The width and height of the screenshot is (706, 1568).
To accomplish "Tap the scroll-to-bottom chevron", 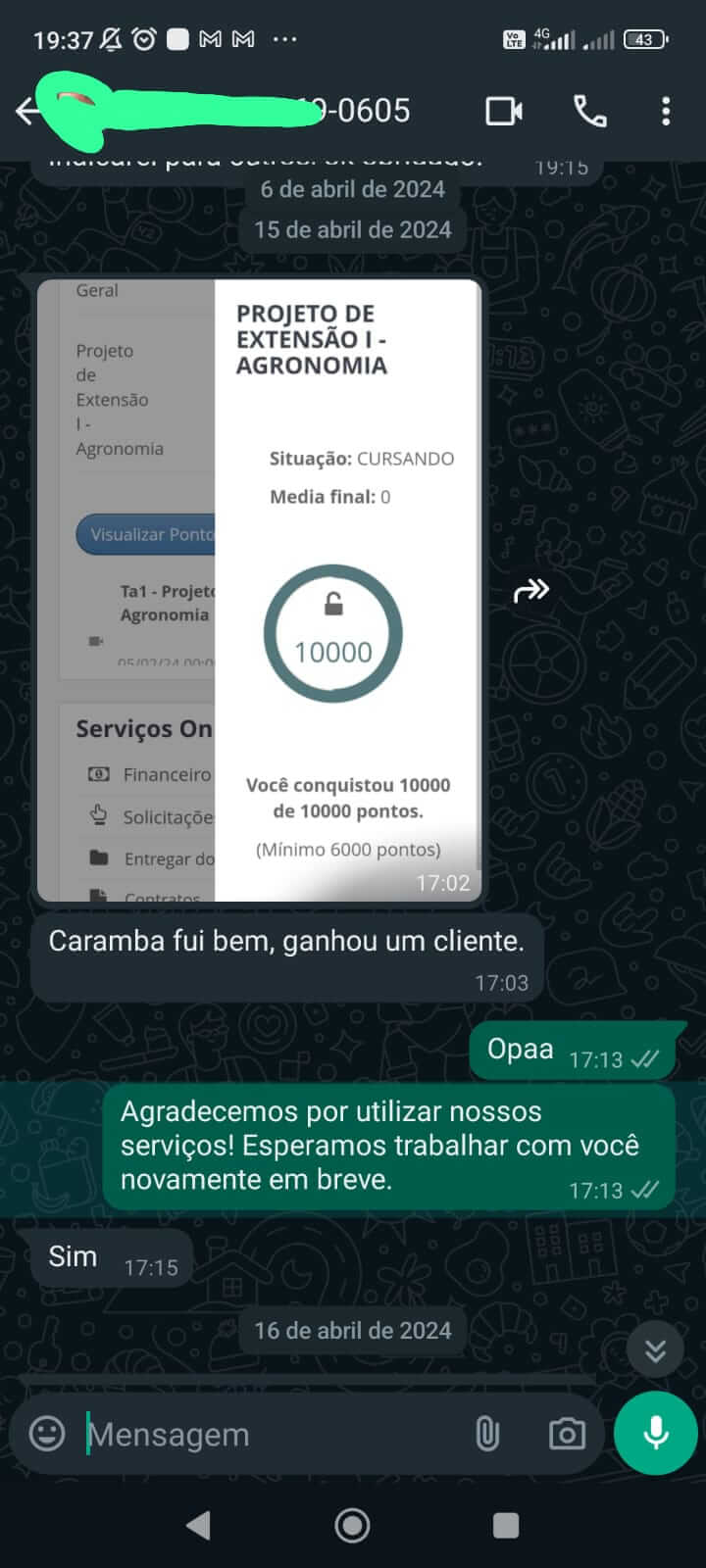I will [655, 1348].
